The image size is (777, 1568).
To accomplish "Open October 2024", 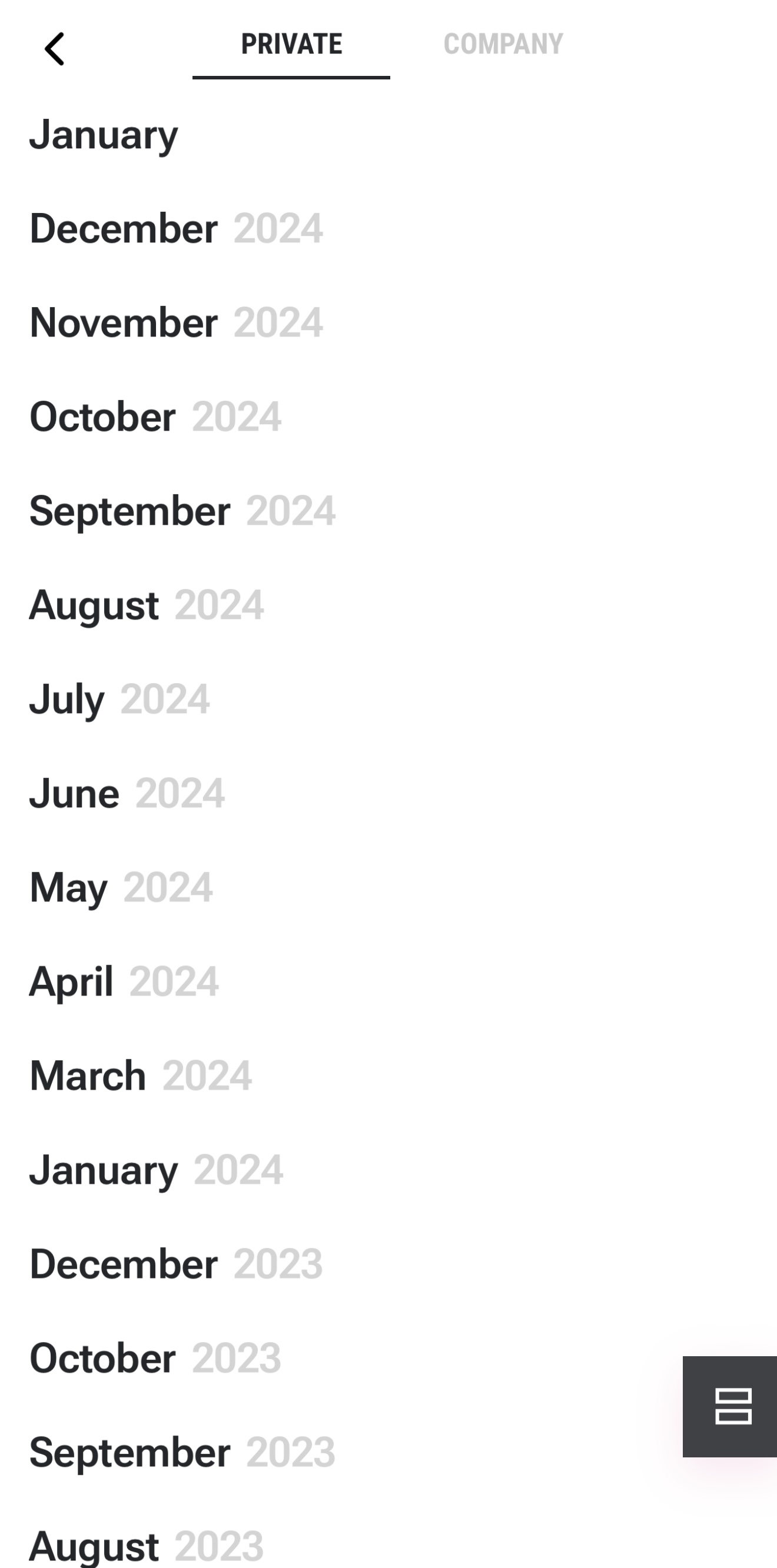I will 155,417.
